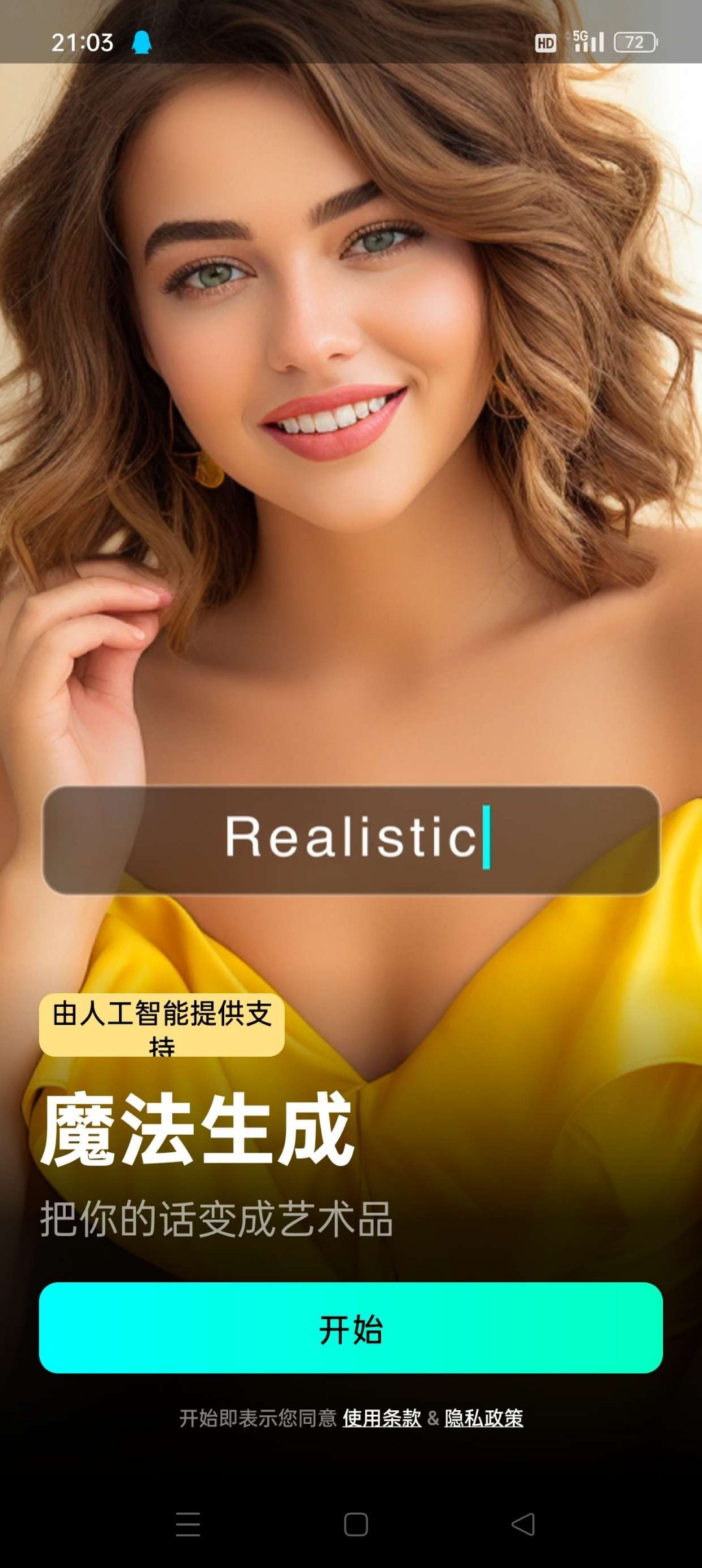Open the 使用条款 terms link
This screenshot has height=1568, width=702.
(382, 1418)
